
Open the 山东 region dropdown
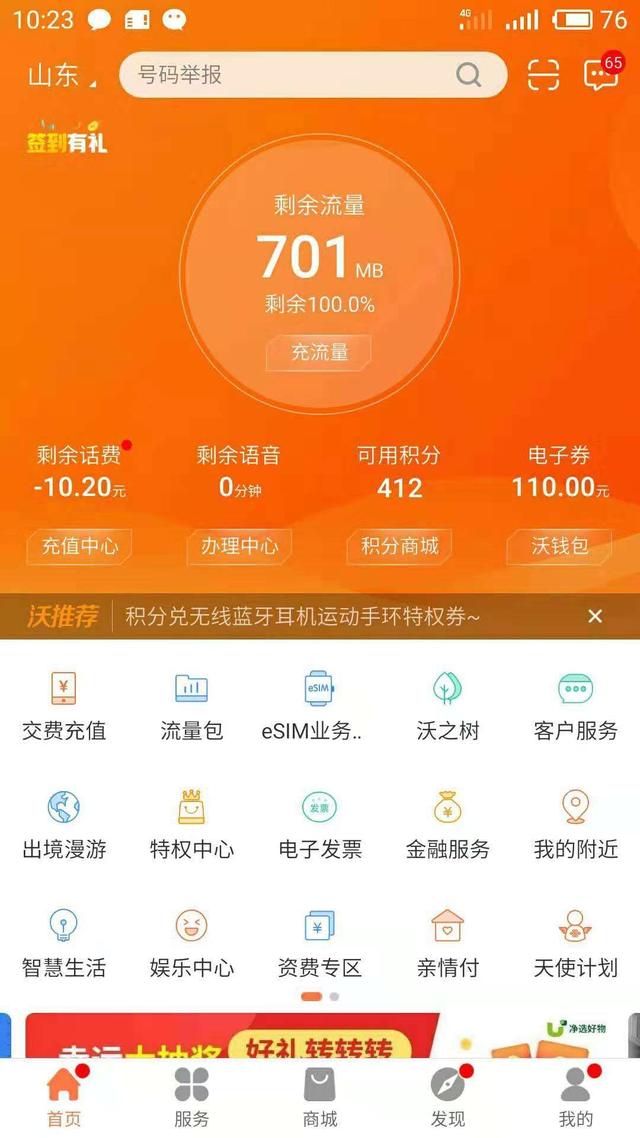(62, 75)
